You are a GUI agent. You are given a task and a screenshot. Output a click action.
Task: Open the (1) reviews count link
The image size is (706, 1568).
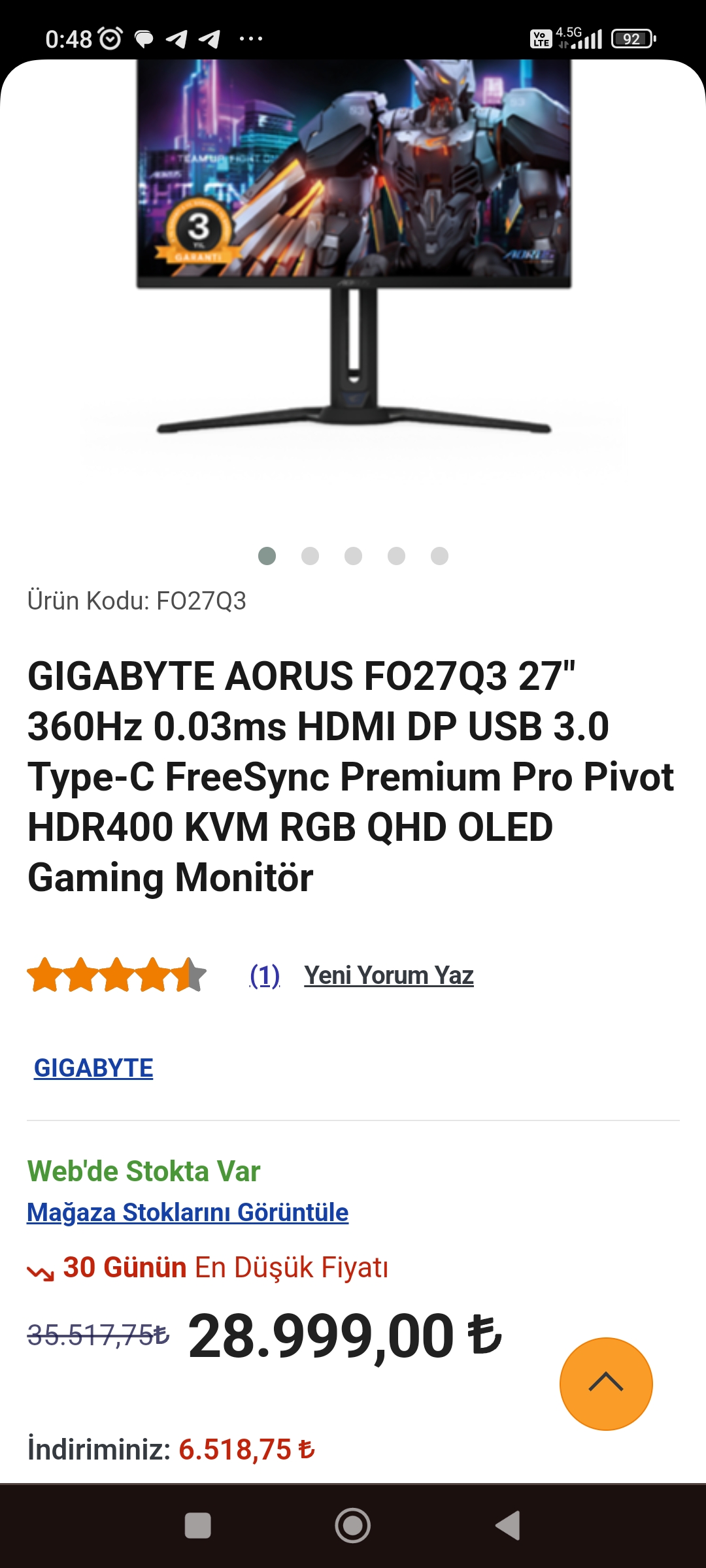point(265,975)
